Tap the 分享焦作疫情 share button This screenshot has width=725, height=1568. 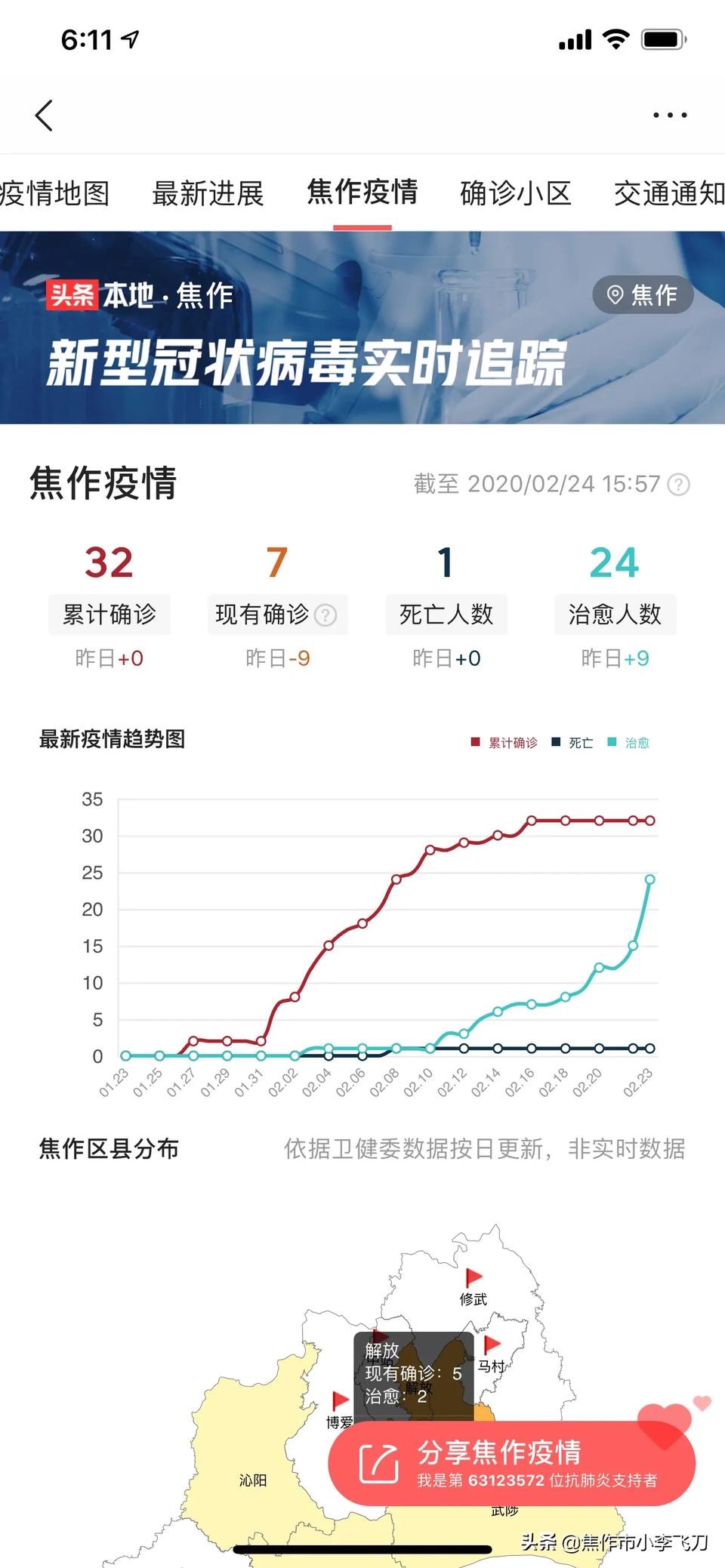click(511, 1463)
